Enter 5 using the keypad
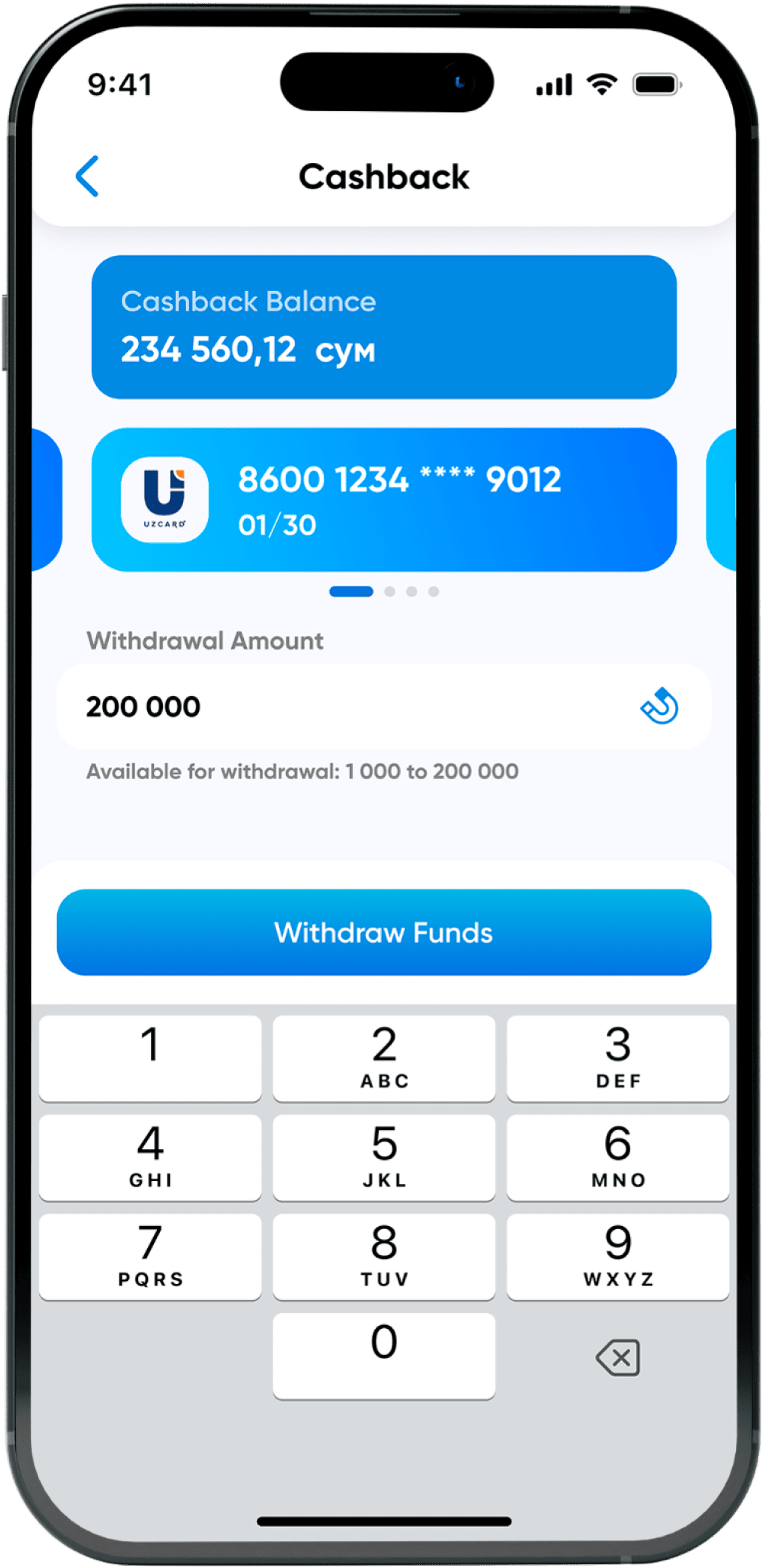Image resolution: width=762 pixels, height=1568 pixels. point(384,1157)
